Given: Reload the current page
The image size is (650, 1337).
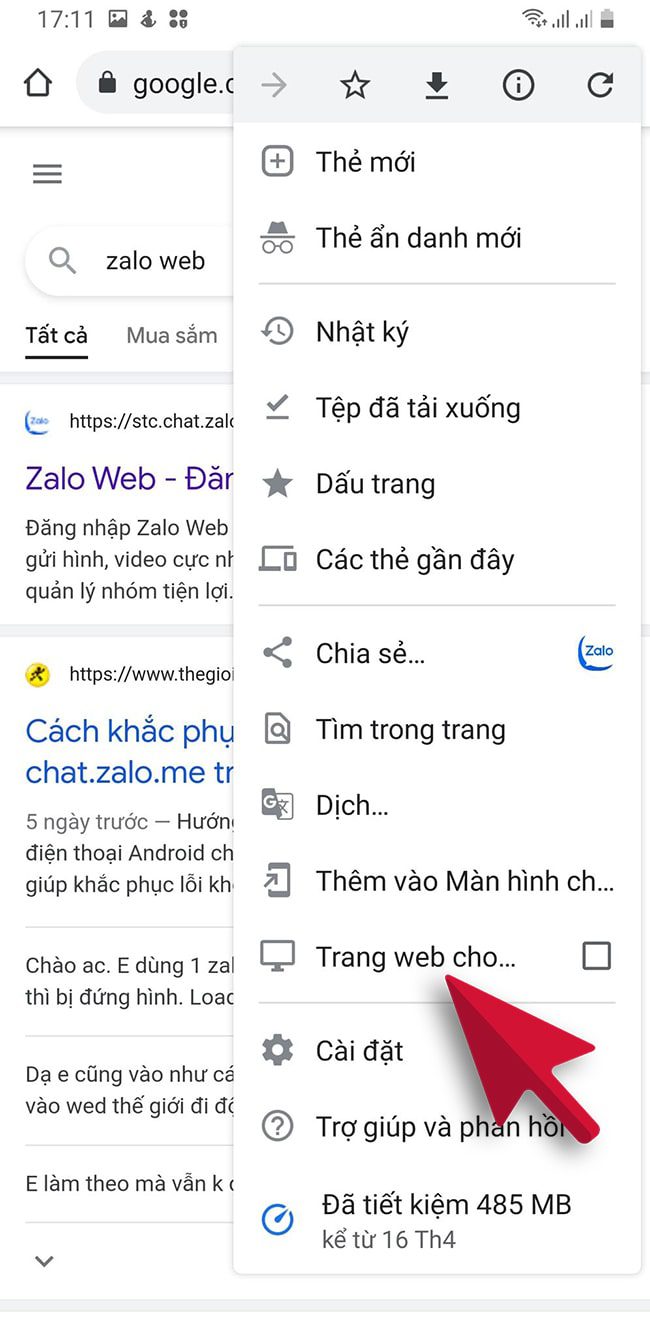Looking at the screenshot, I should tap(600, 86).
